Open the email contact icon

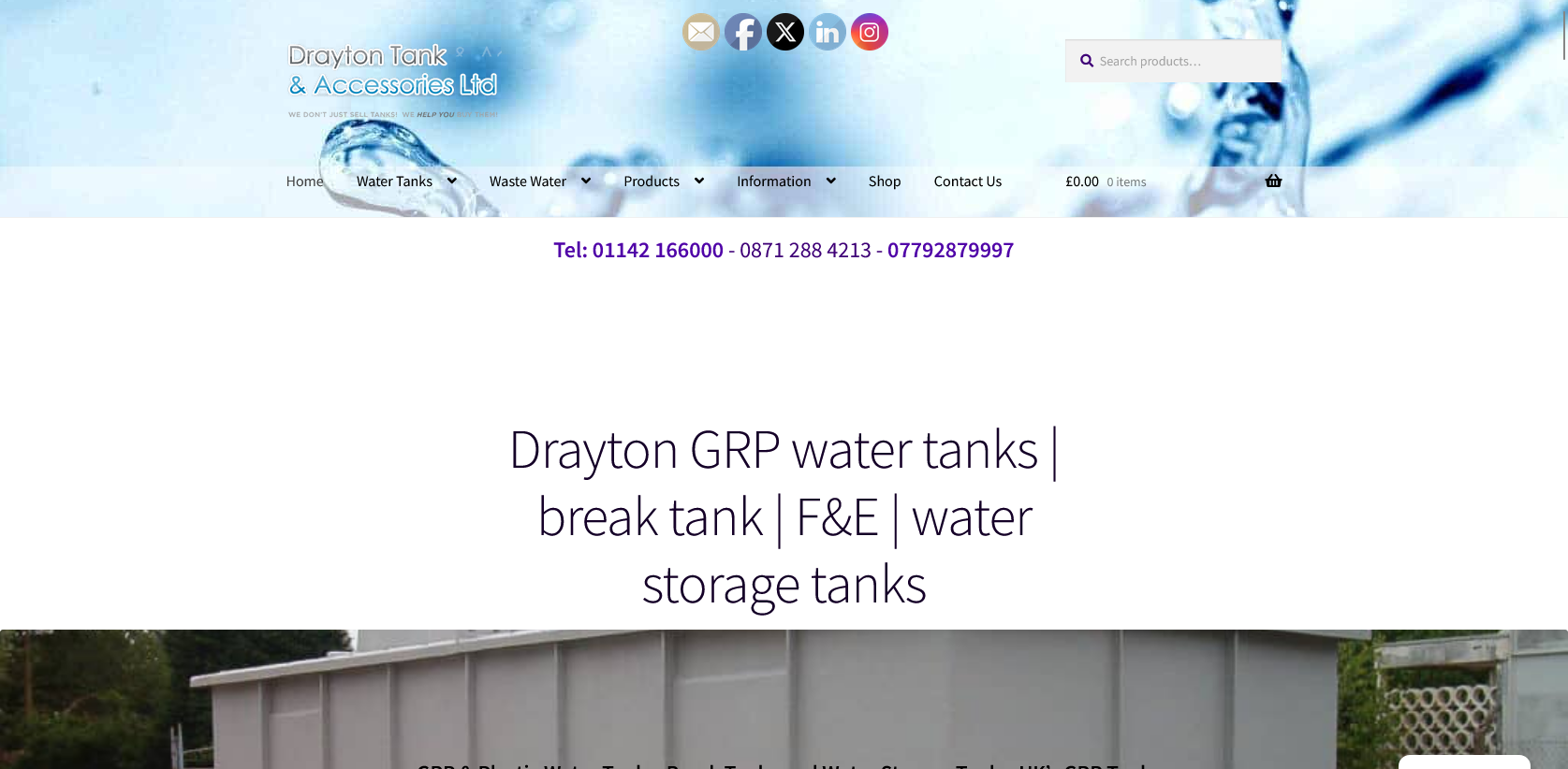(700, 33)
